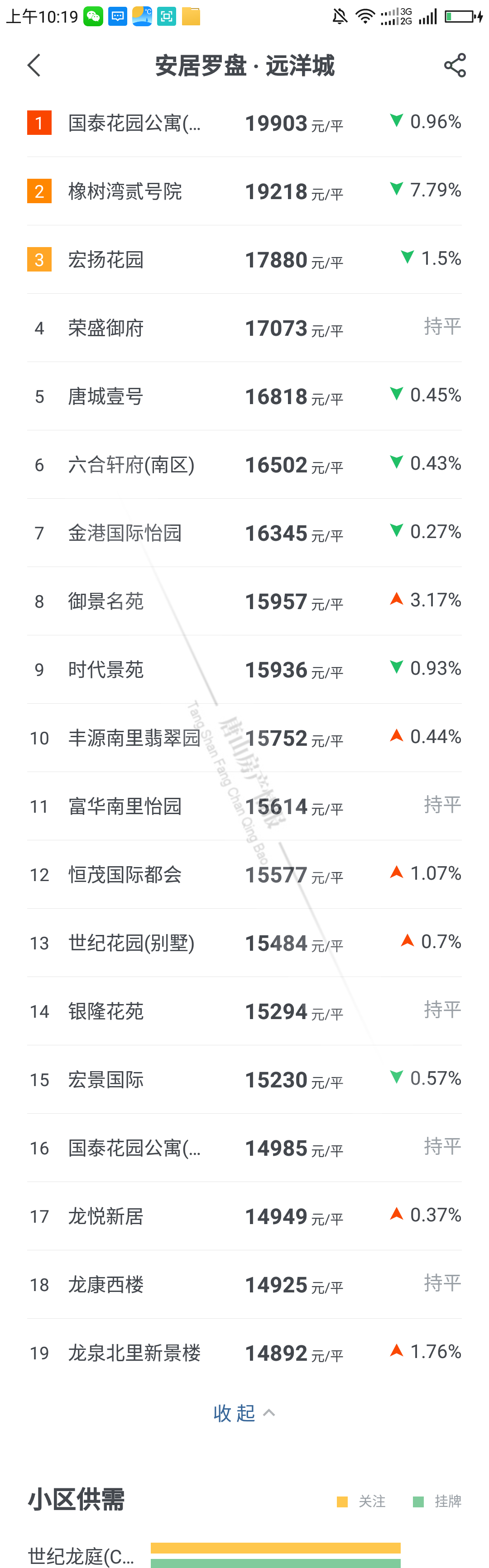Open 龙泉北里新景楼 listing
This screenshot has height=1568, width=489.
tap(134, 1353)
